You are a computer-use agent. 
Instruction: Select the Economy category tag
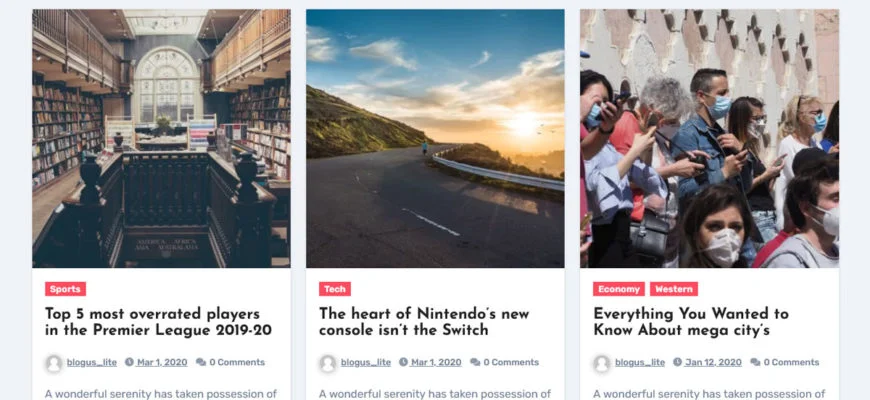tap(619, 289)
